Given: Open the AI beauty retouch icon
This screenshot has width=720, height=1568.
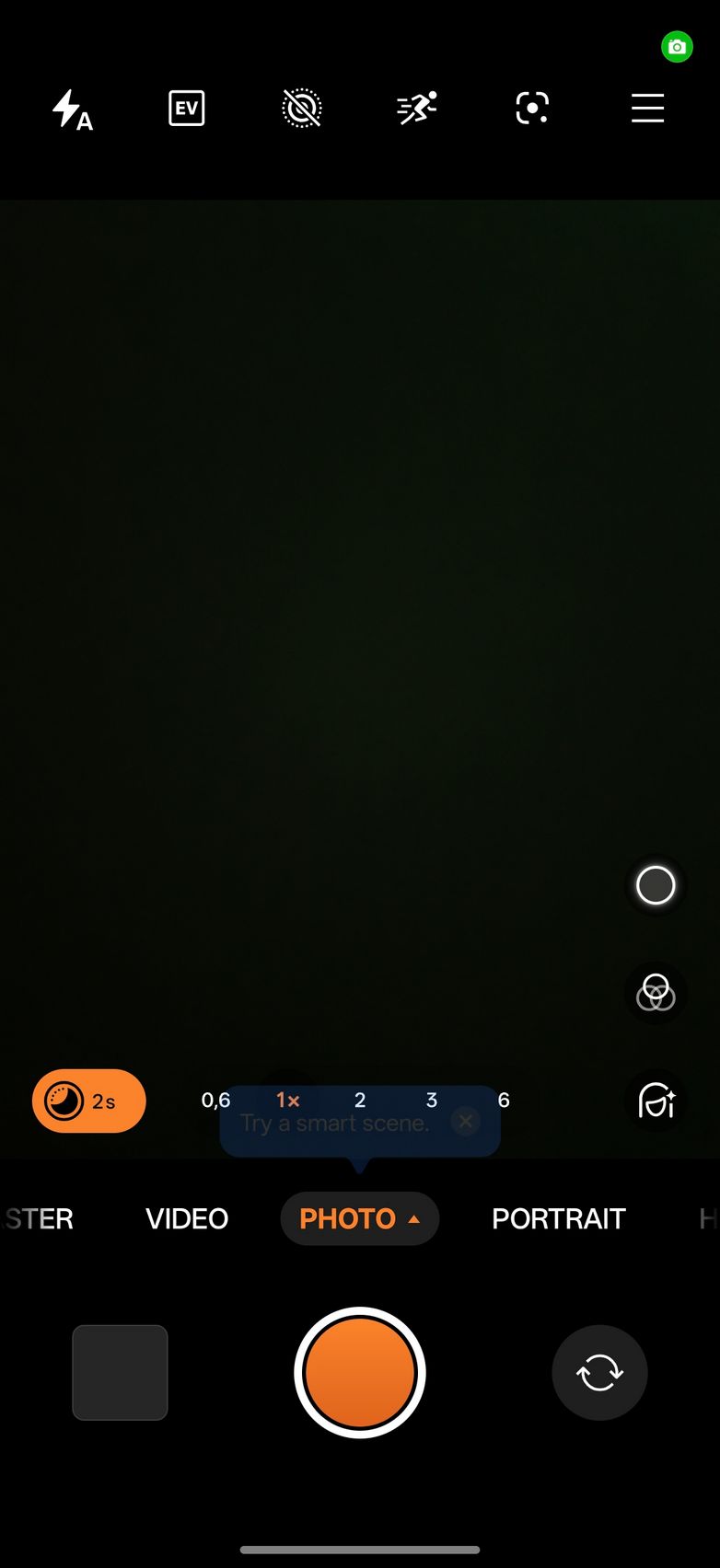Looking at the screenshot, I should click(656, 1101).
